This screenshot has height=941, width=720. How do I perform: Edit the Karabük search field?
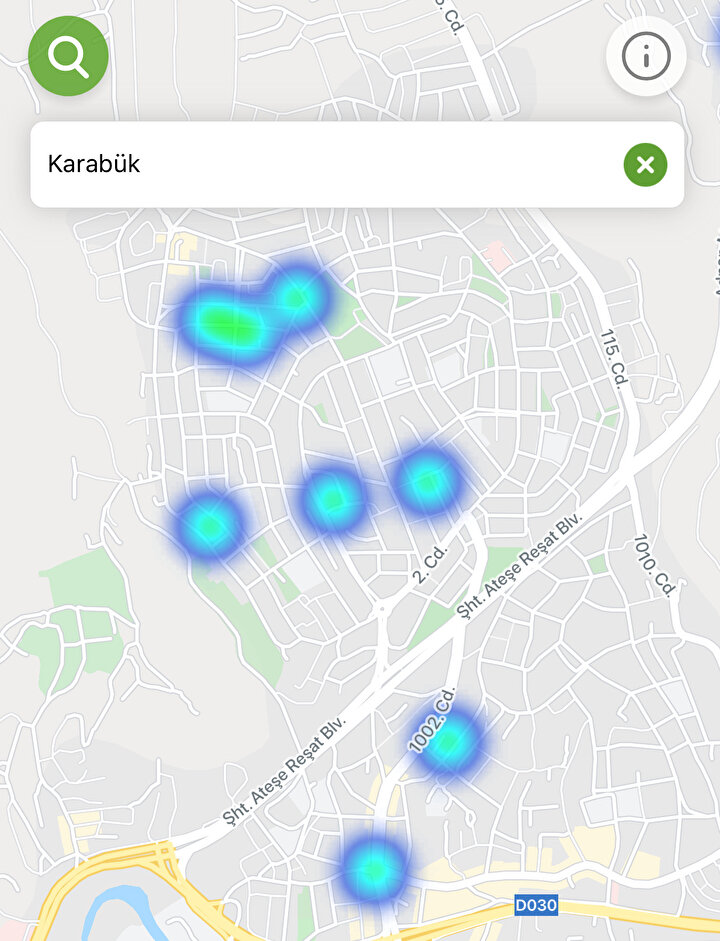click(320, 165)
